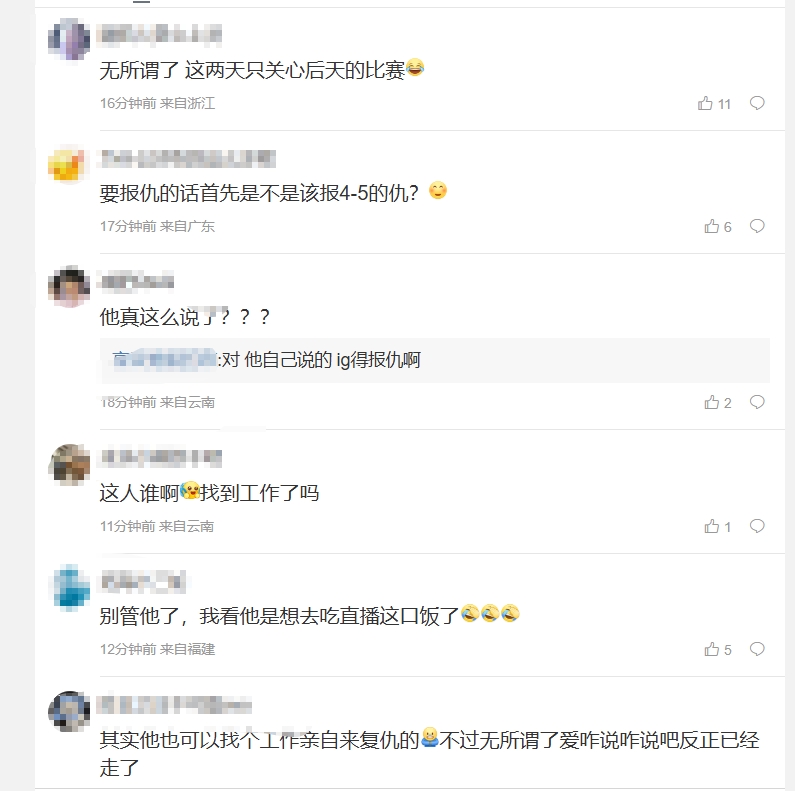Like the comment 这人谁啊 找到工作了吗

coord(711,526)
